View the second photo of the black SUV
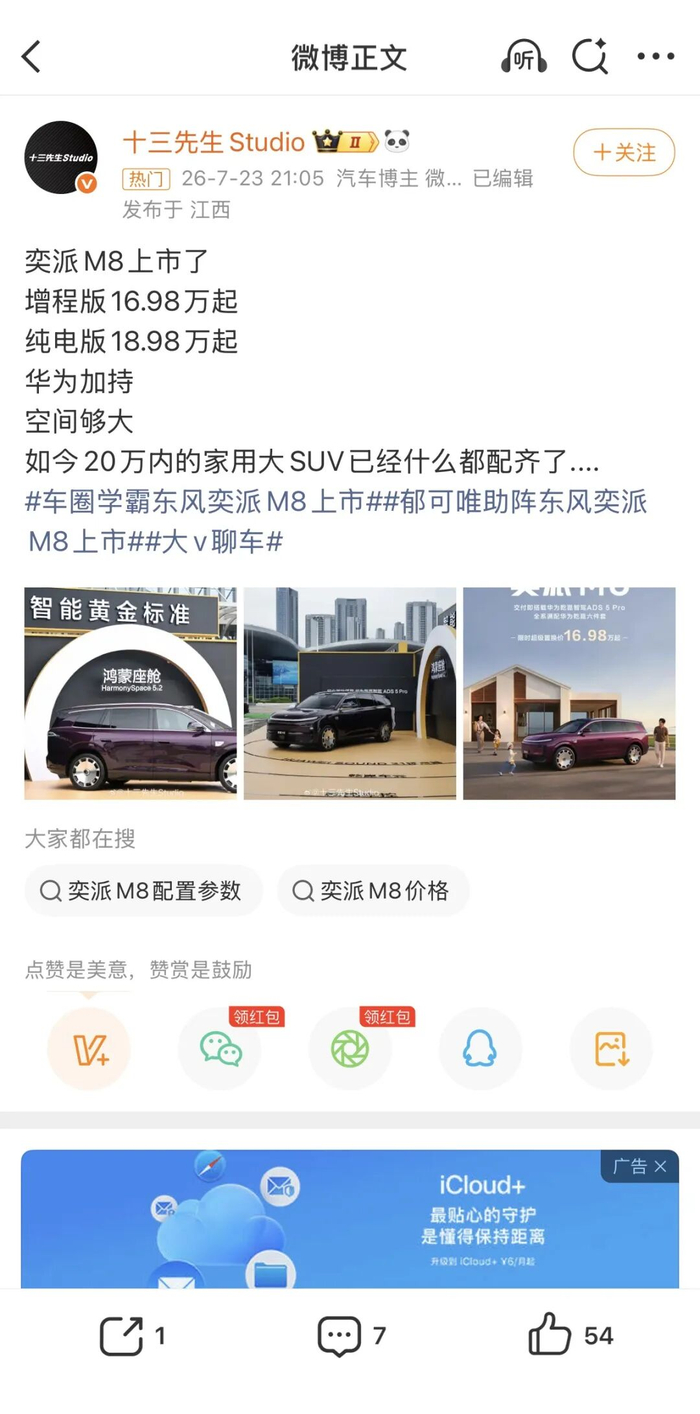Image resolution: width=700 pixels, height=1414 pixels. pos(350,693)
